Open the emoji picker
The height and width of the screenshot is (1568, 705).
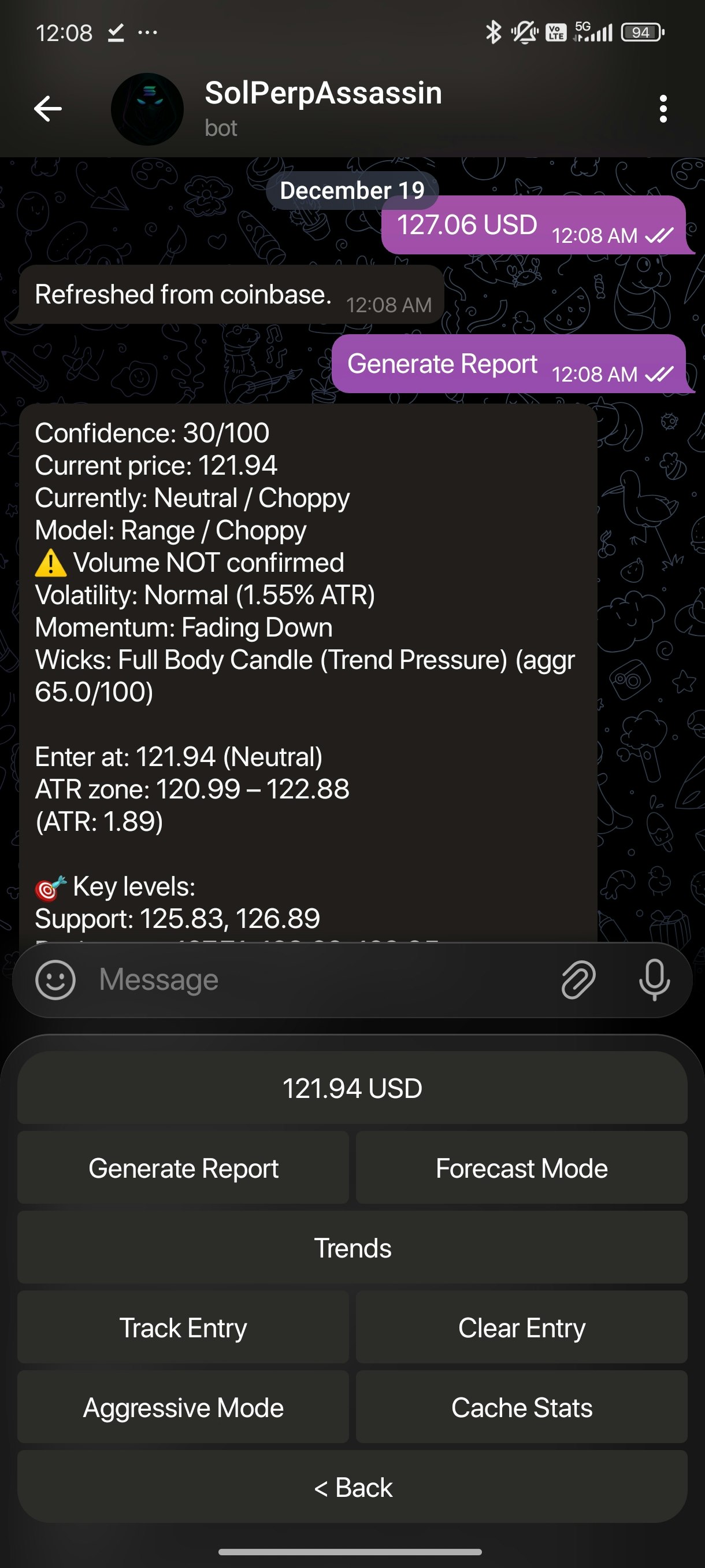[x=55, y=980]
